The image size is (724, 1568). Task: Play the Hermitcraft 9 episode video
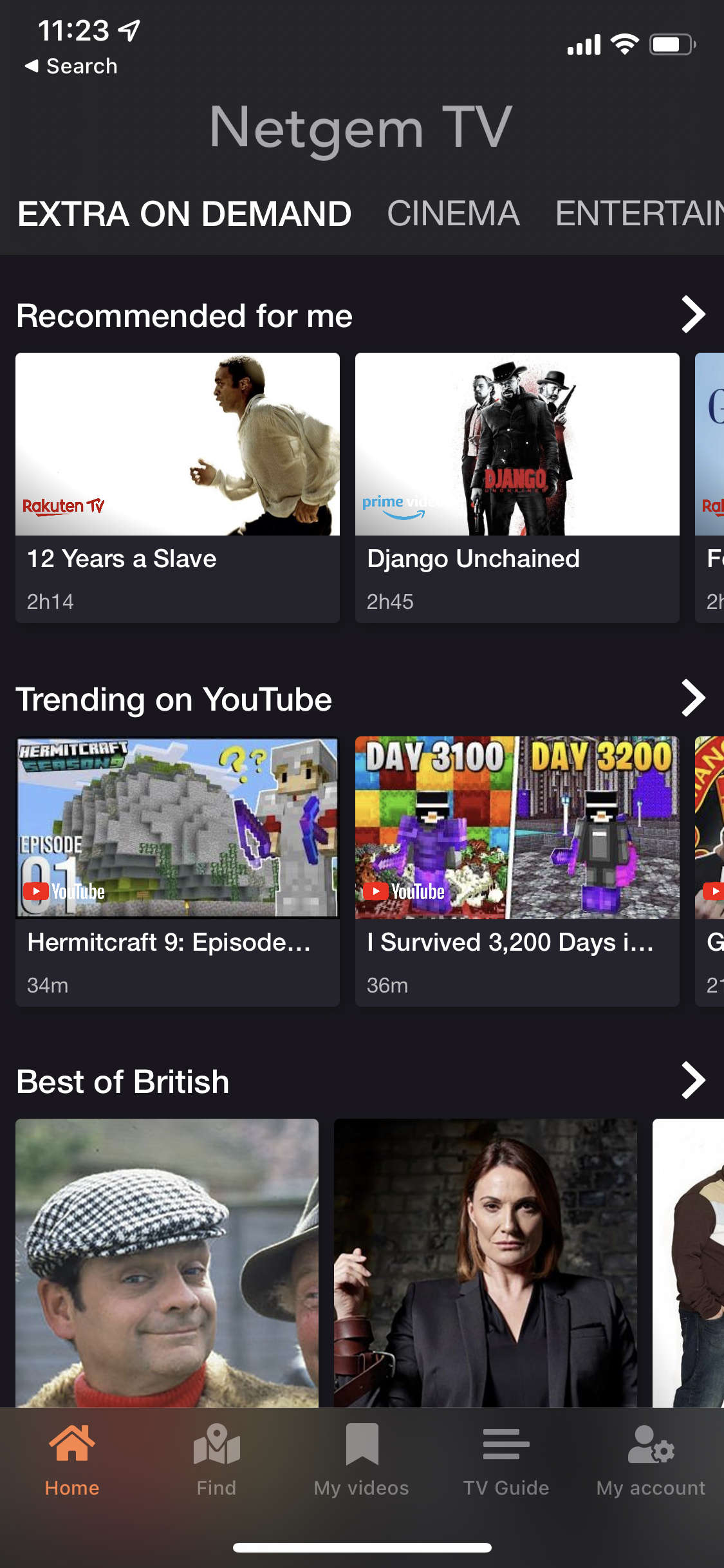178,871
